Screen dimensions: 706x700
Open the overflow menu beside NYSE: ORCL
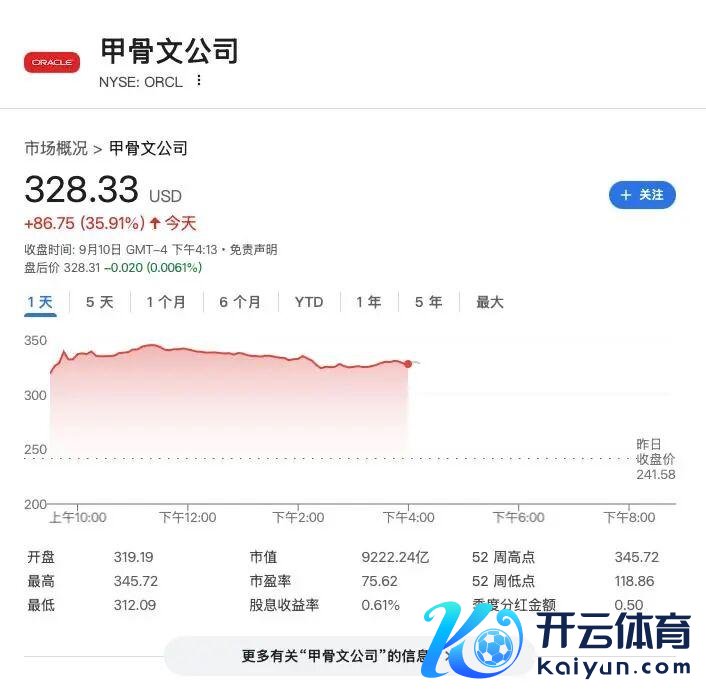tap(199, 81)
